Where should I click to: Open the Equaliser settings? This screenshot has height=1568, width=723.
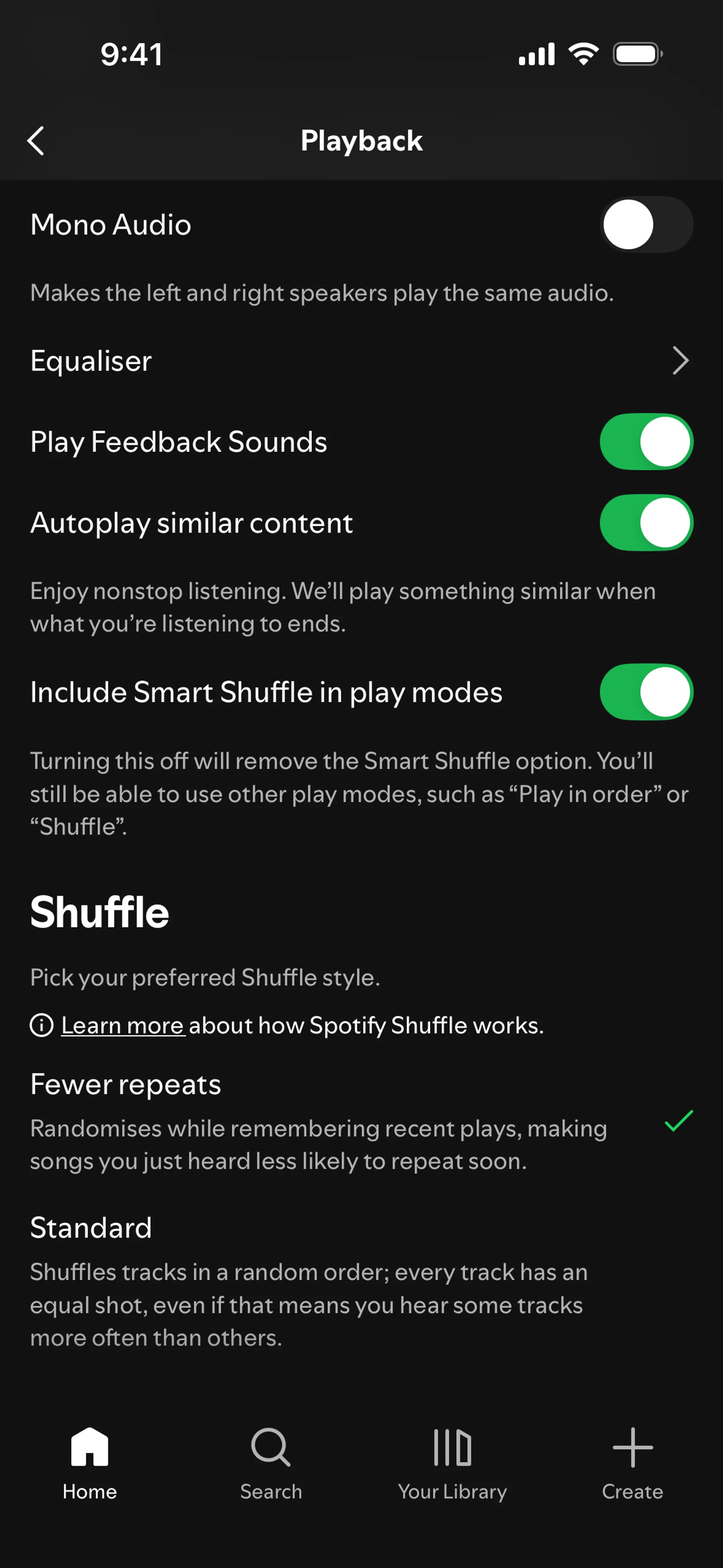(x=361, y=361)
